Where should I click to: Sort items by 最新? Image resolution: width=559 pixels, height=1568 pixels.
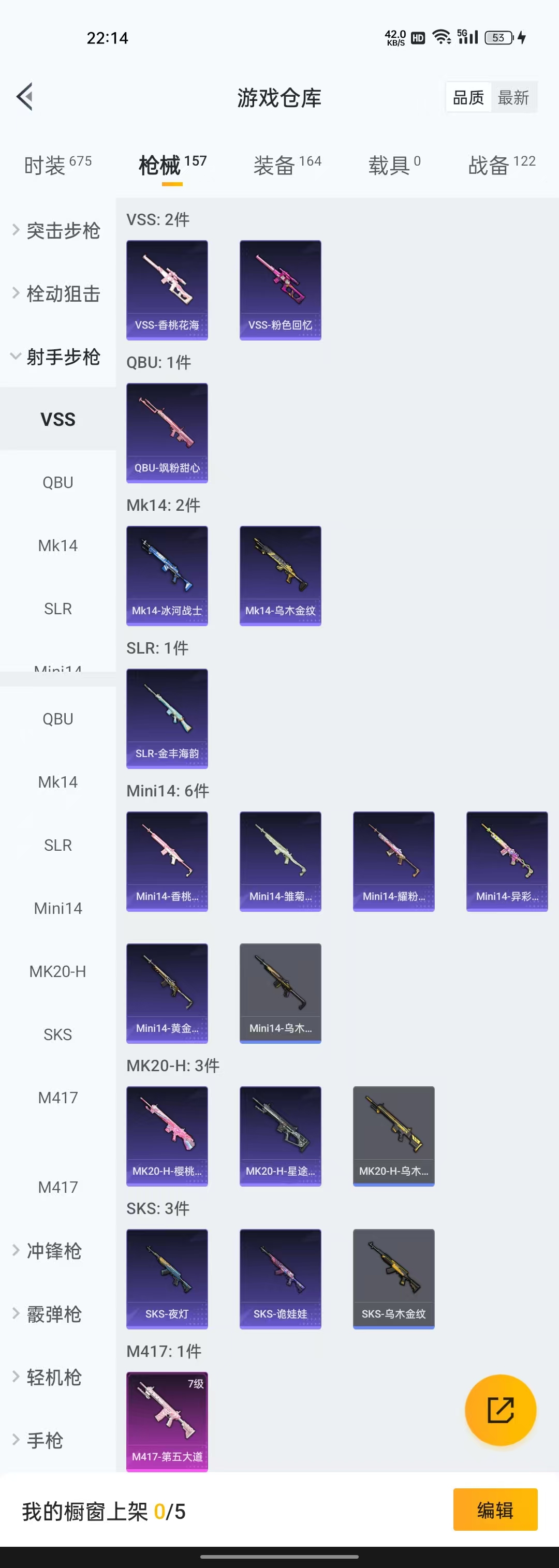[513, 97]
